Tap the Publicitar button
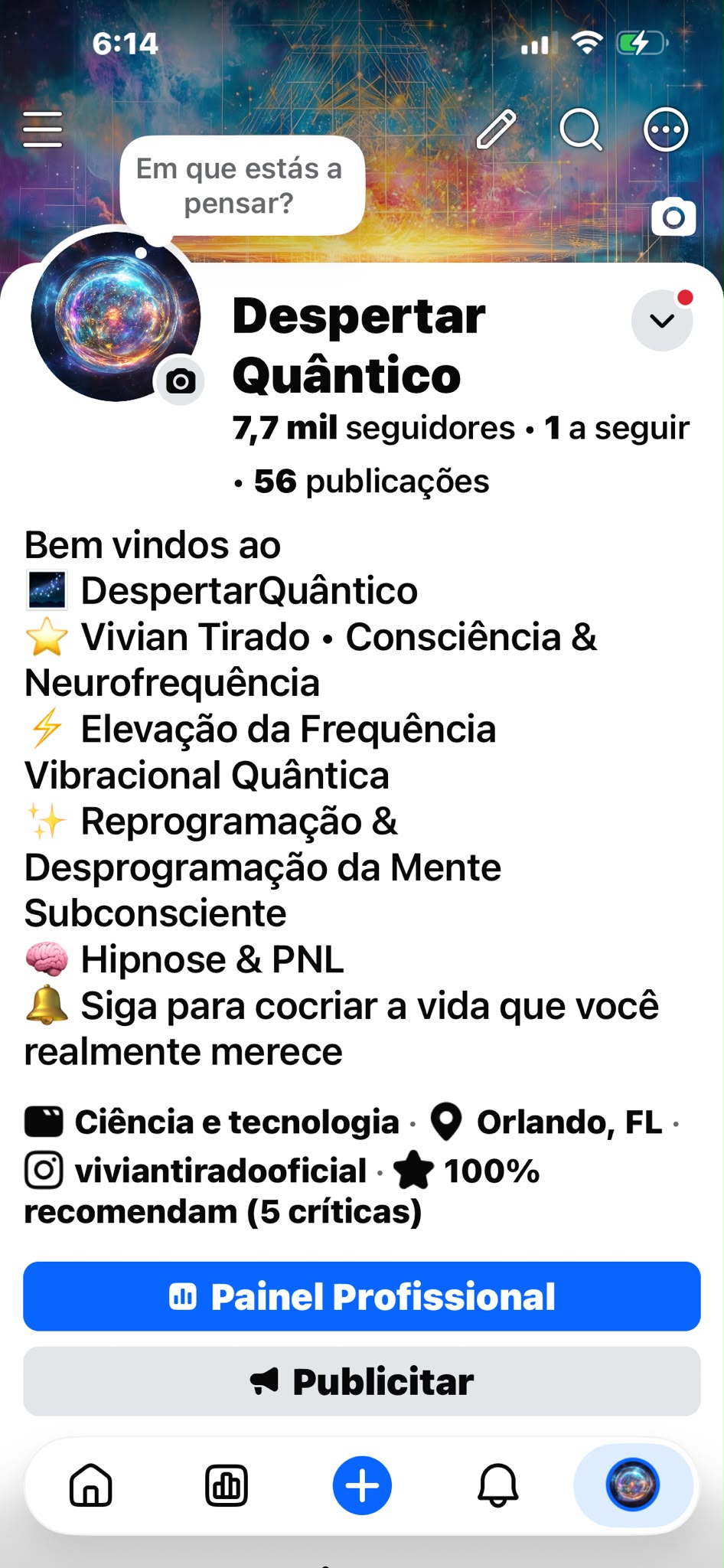The width and height of the screenshot is (724, 1568). (362, 1381)
